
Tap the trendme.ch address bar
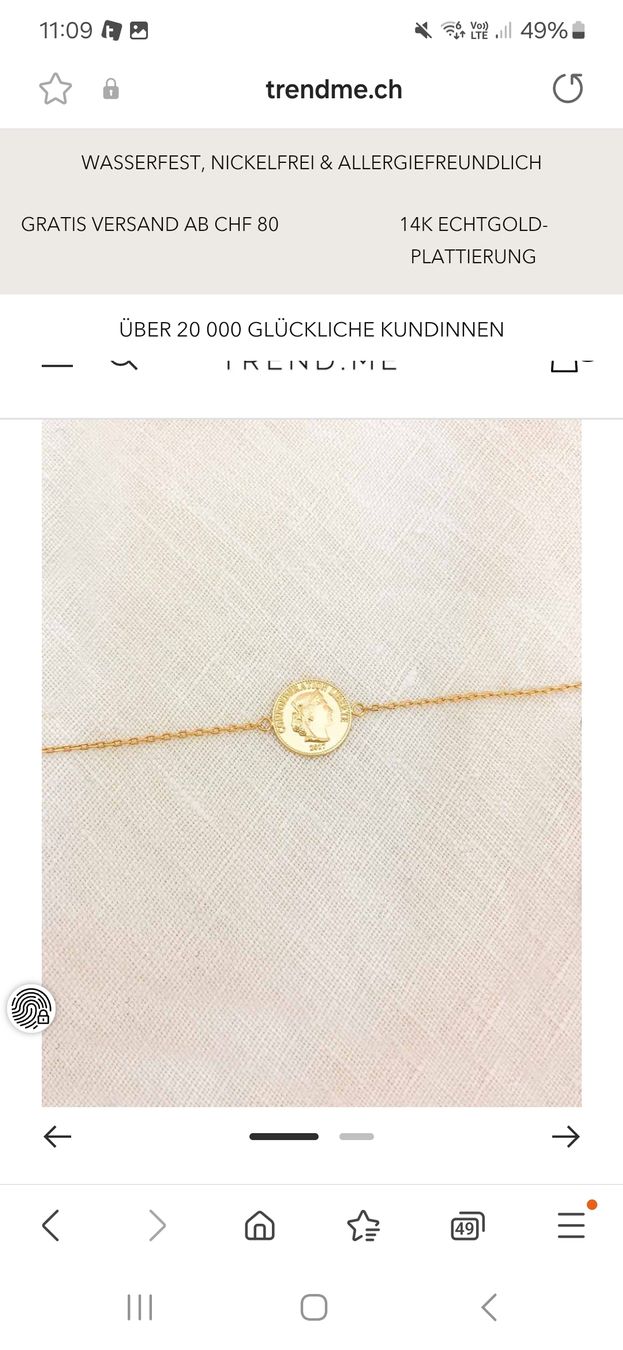click(x=334, y=89)
